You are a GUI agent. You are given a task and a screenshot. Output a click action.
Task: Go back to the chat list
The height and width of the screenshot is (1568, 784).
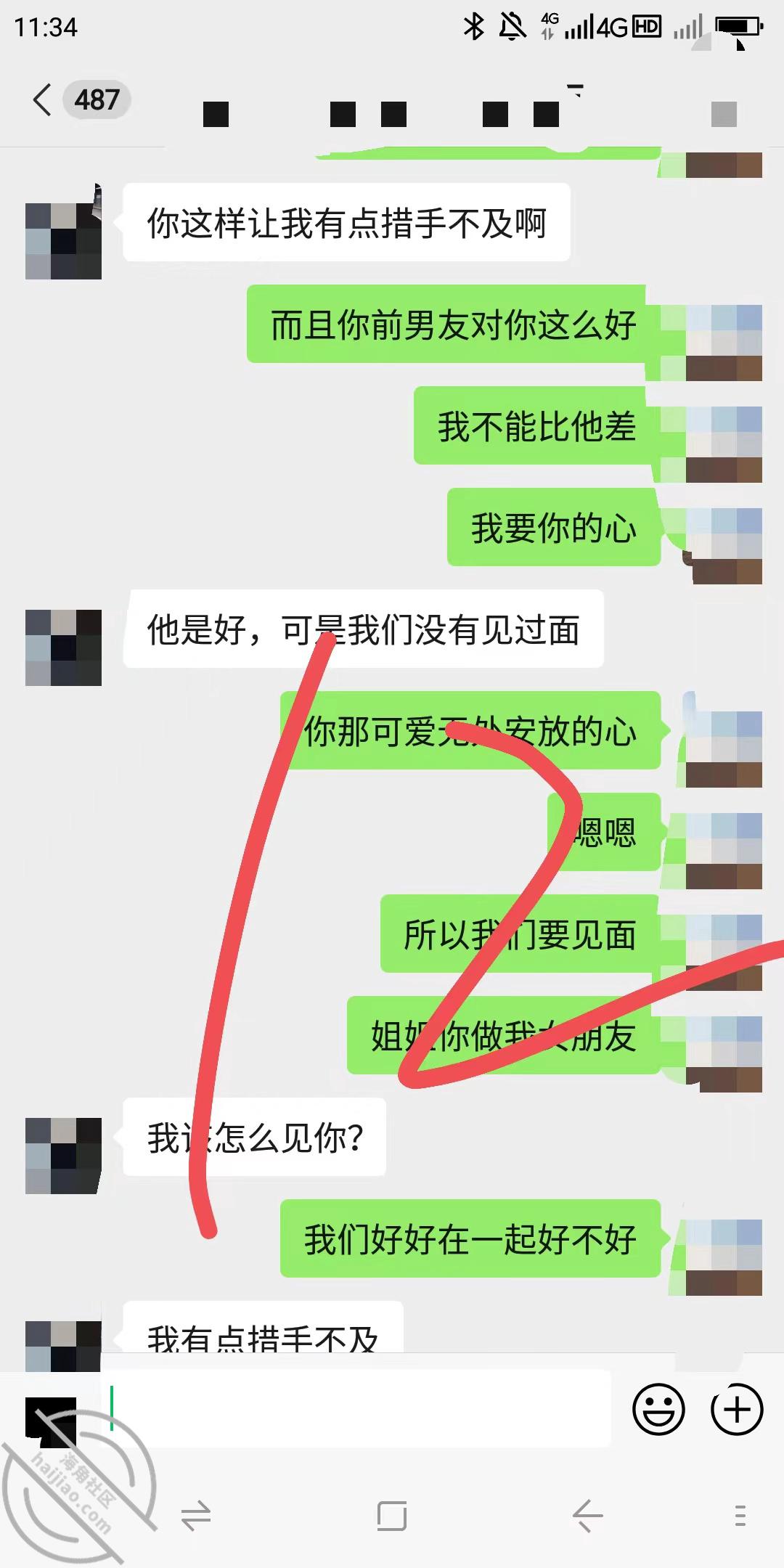tap(43, 99)
